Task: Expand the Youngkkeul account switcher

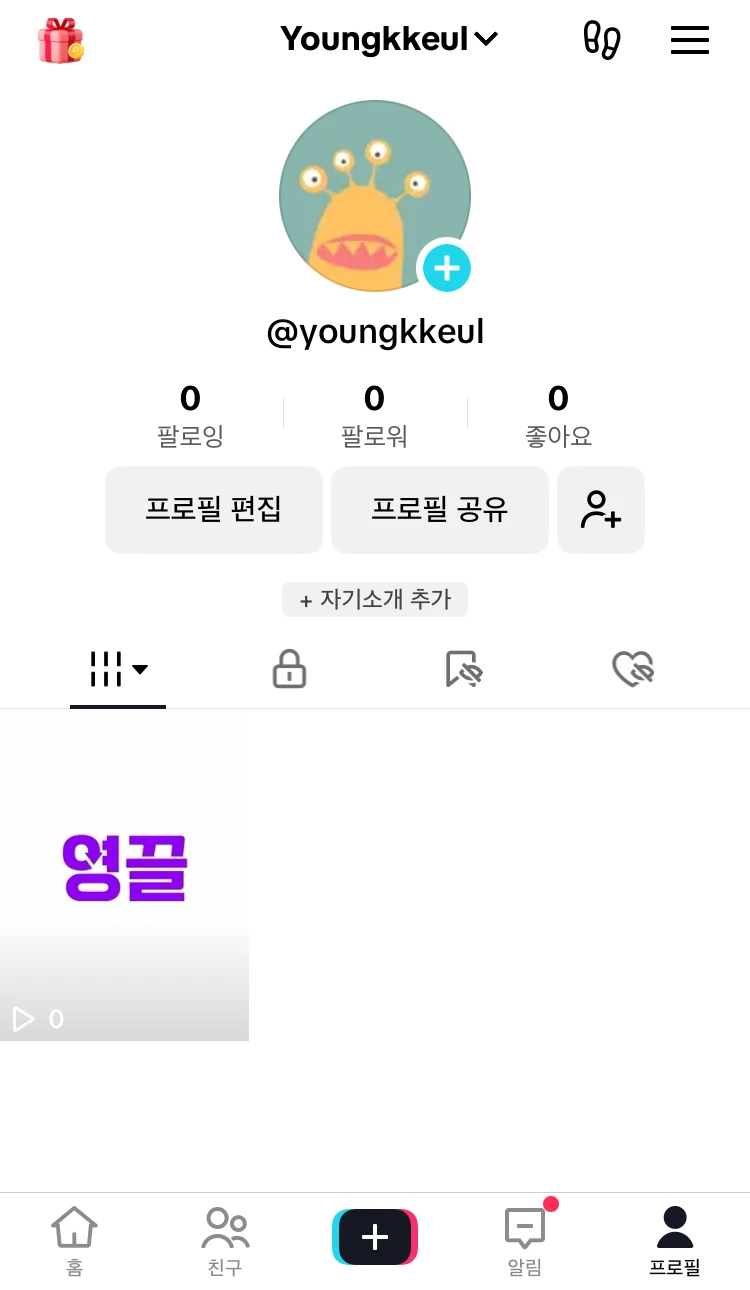Action: coord(388,40)
